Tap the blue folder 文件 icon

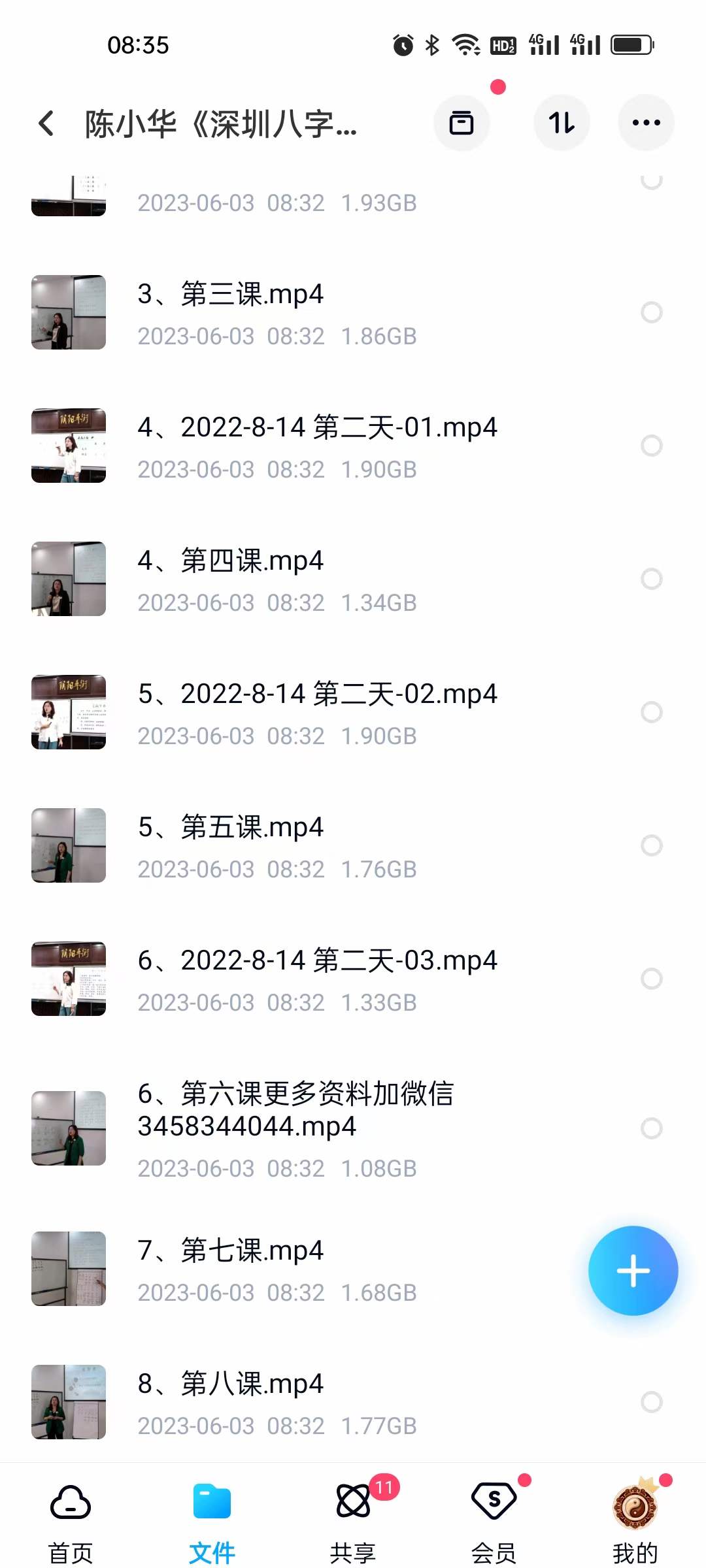click(x=211, y=1500)
